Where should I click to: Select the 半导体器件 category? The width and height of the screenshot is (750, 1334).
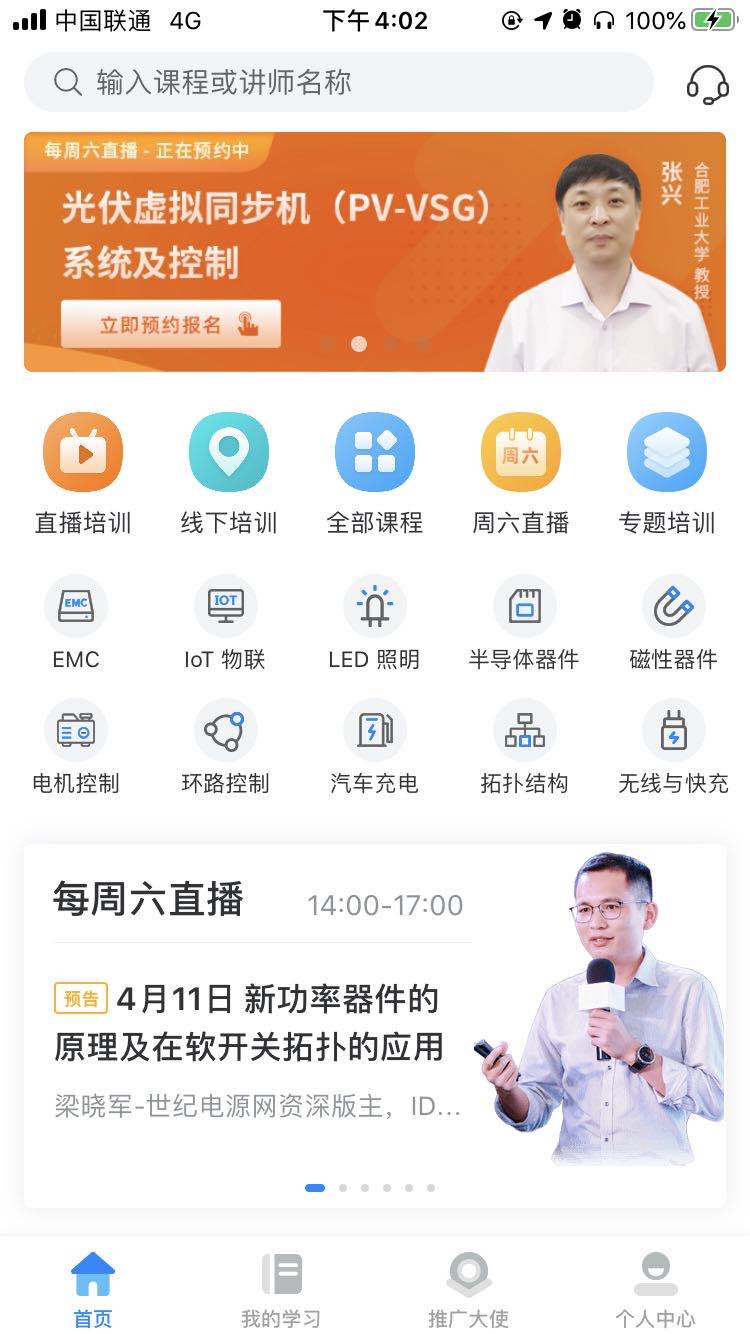point(524,623)
